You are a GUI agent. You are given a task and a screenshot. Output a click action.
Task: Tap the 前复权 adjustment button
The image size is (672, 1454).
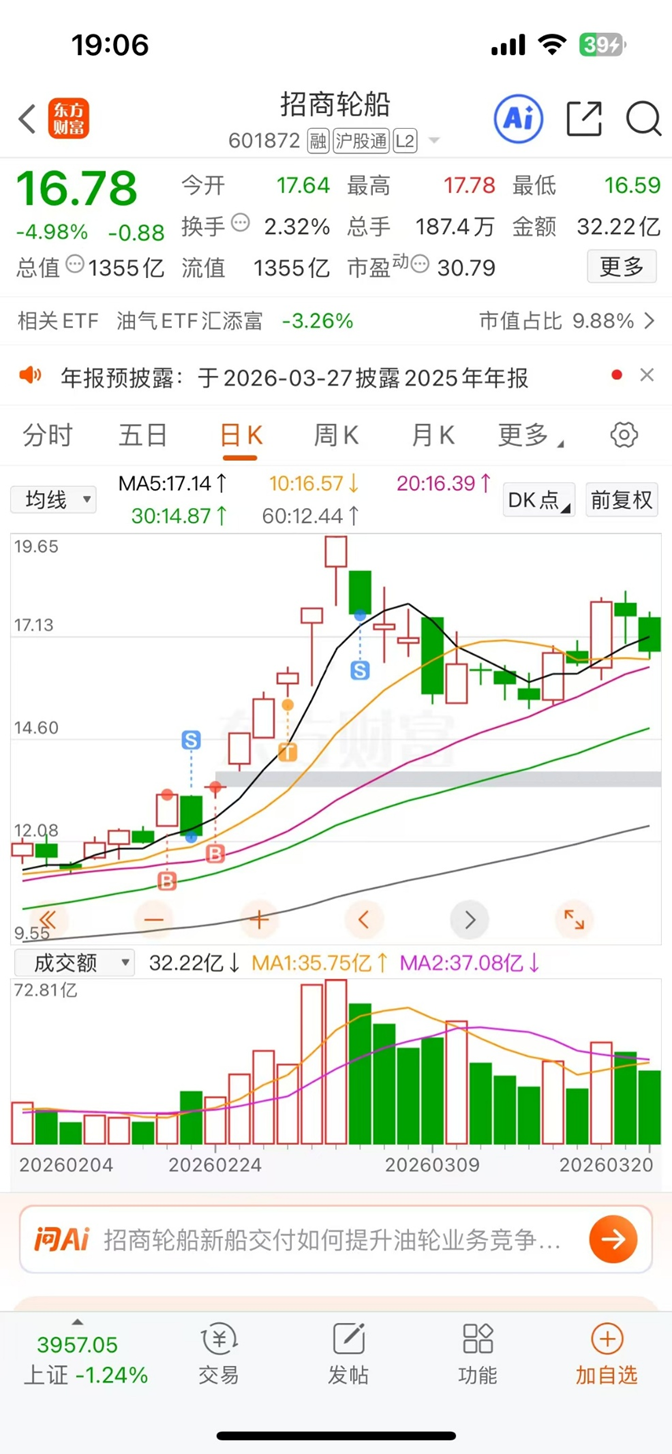(621, 500)
